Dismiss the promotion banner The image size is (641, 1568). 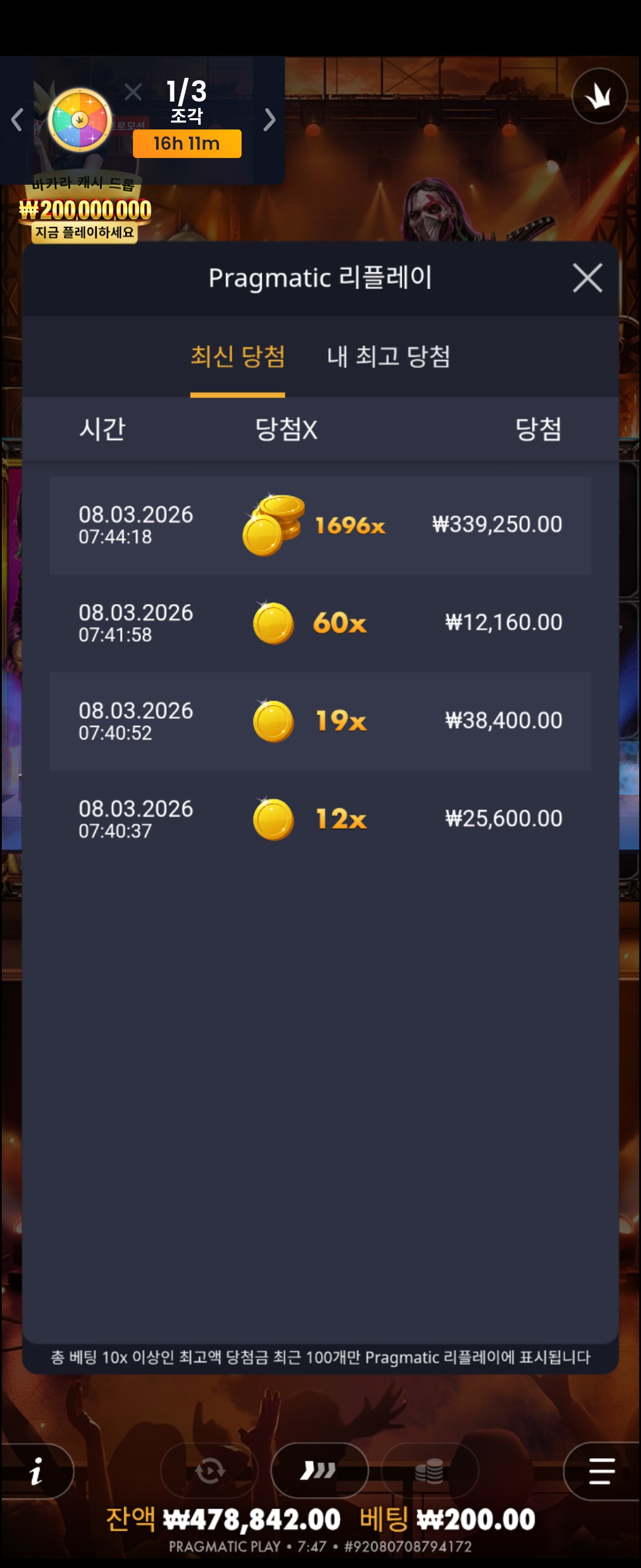[x=132, y=93]
